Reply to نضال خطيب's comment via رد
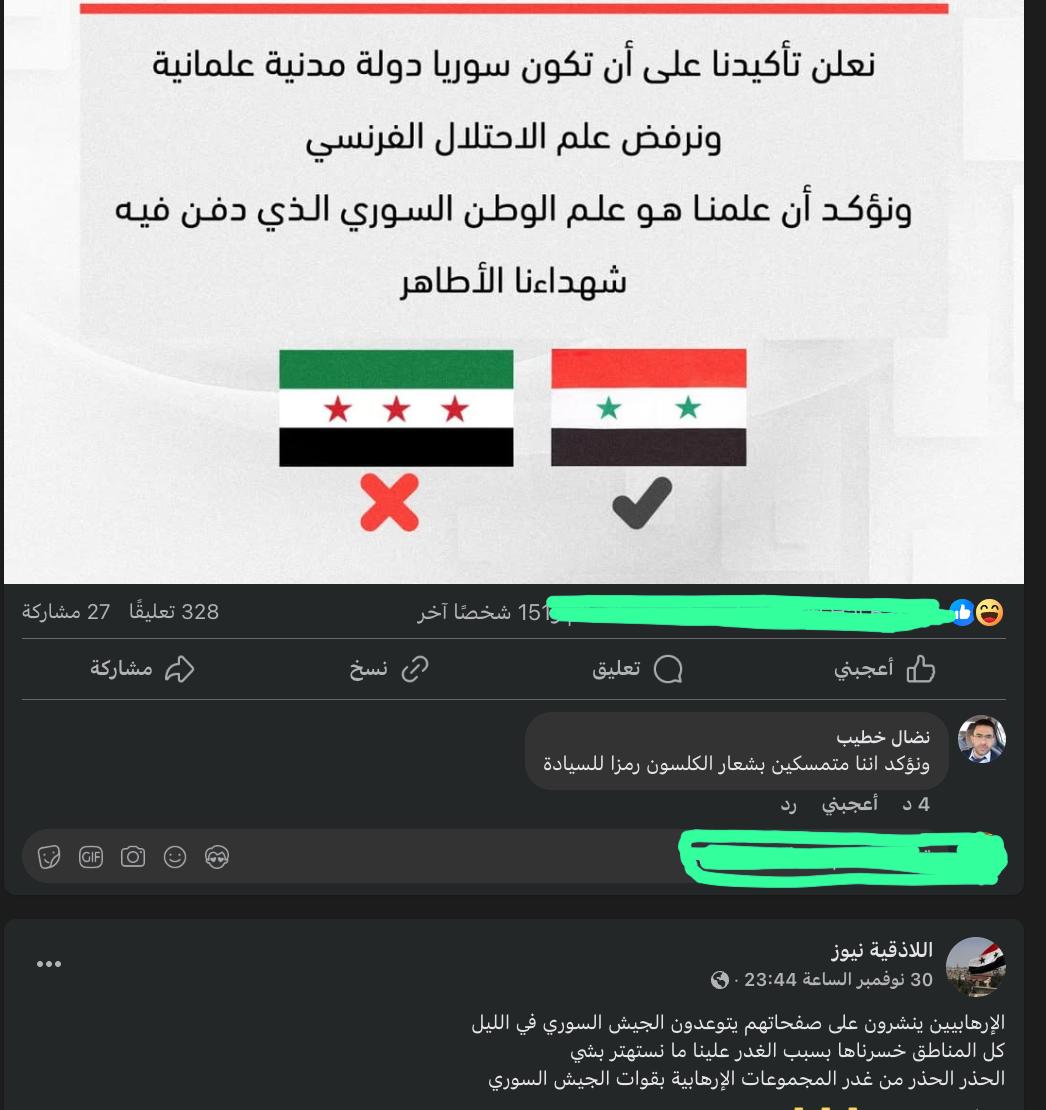This screenshot has height=1110, width=1046. (x=789, y=804)
